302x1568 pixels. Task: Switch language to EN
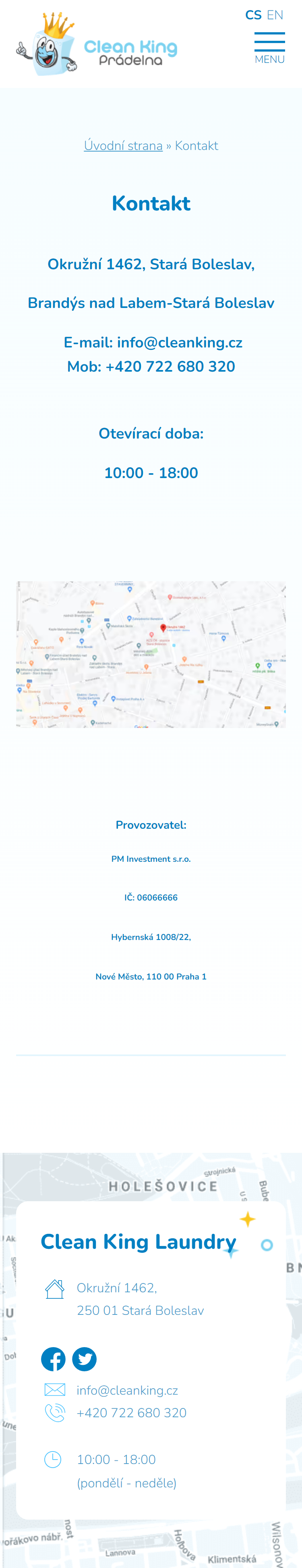(x=275, y=15)
